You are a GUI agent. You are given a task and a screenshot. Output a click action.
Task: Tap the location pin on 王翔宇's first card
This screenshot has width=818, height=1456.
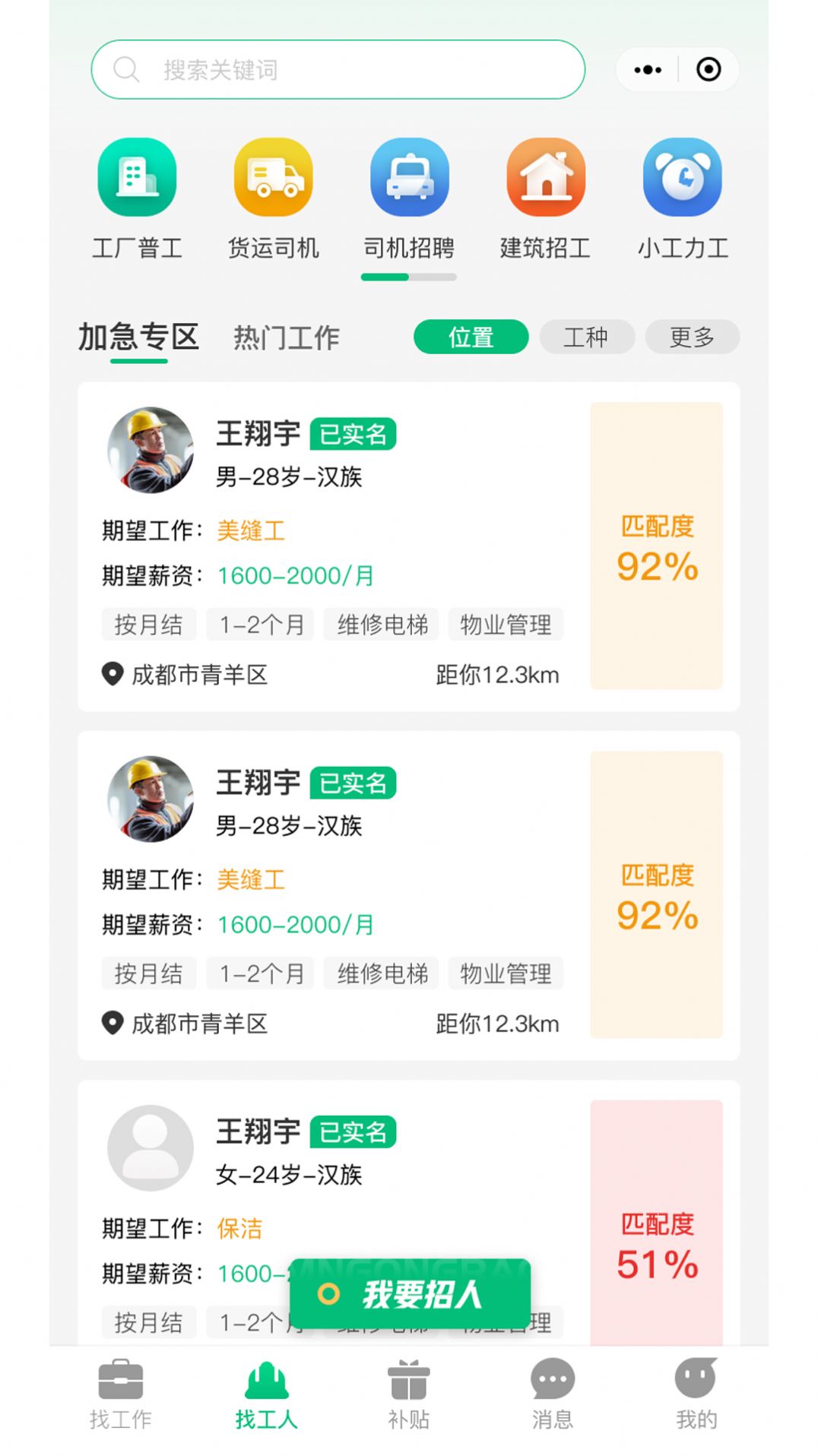111,673
